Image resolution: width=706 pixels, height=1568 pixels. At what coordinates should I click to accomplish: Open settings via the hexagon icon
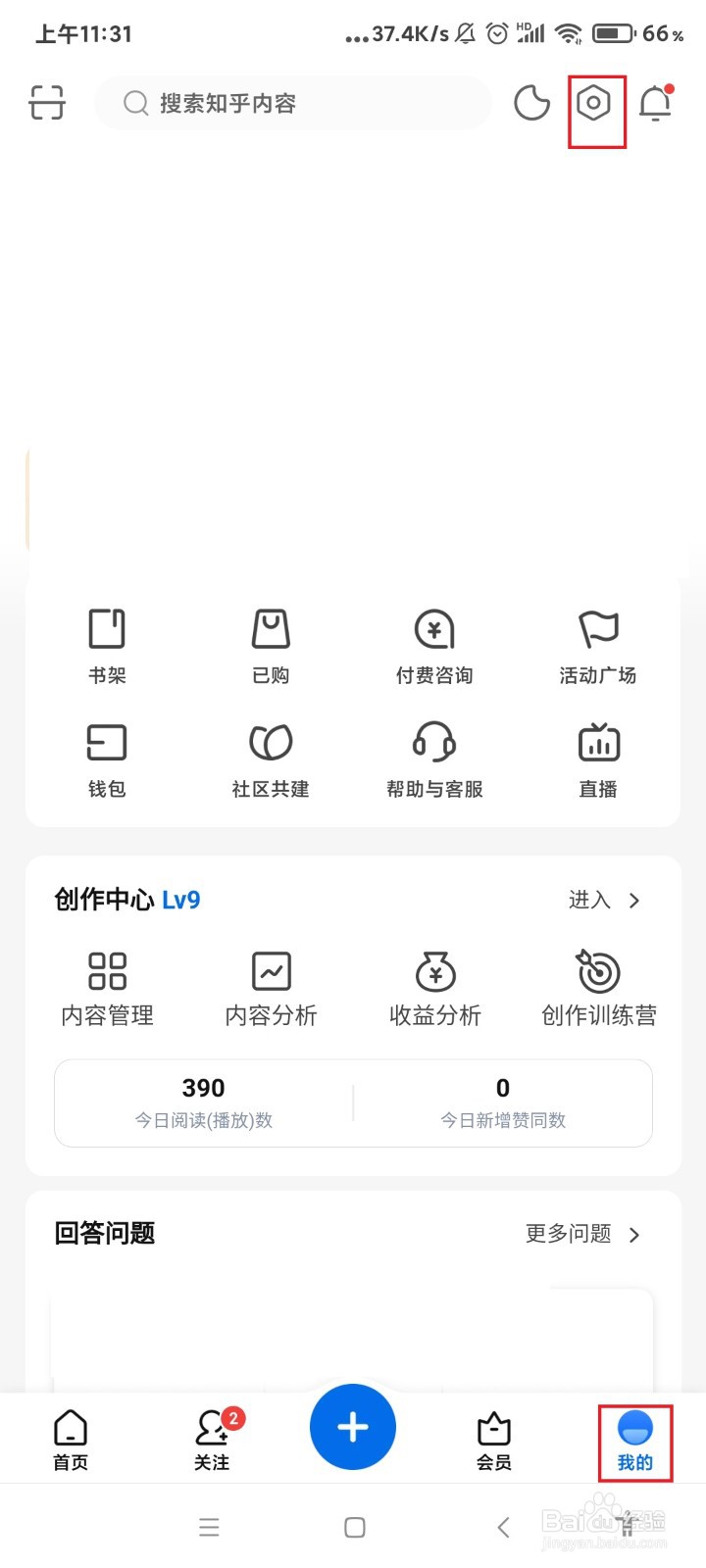(x=594, y=102)
